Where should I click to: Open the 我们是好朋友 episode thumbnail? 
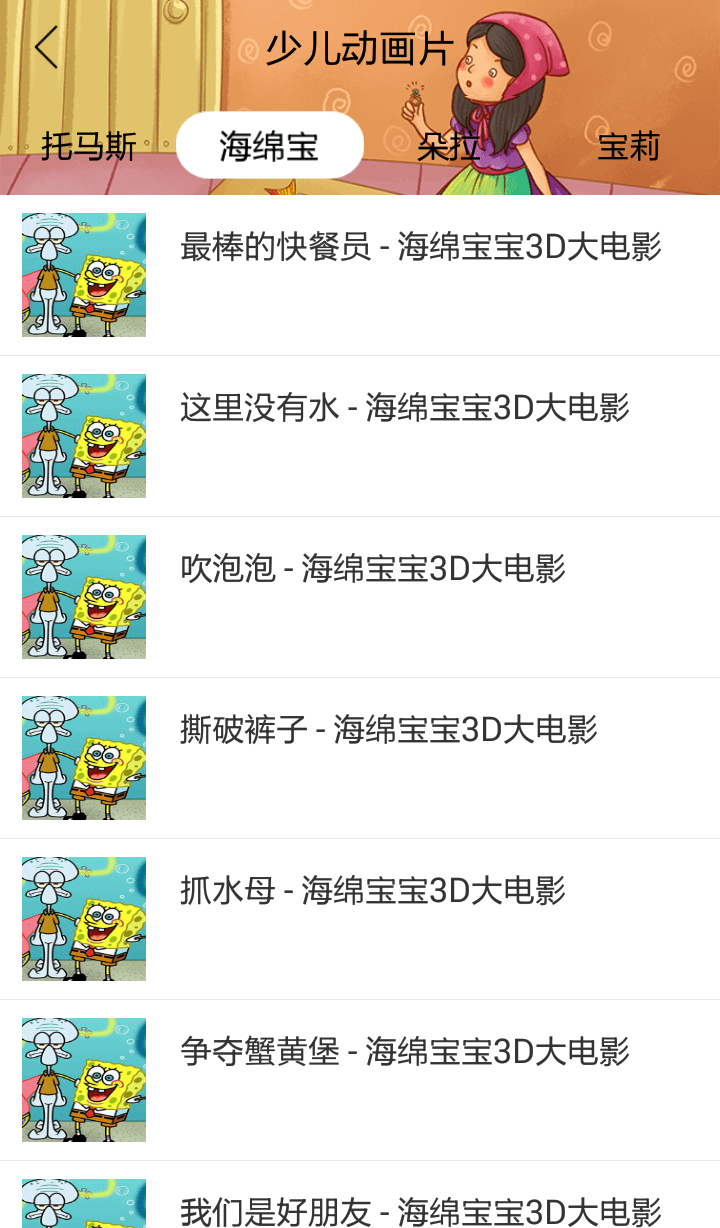[84, 1203]
